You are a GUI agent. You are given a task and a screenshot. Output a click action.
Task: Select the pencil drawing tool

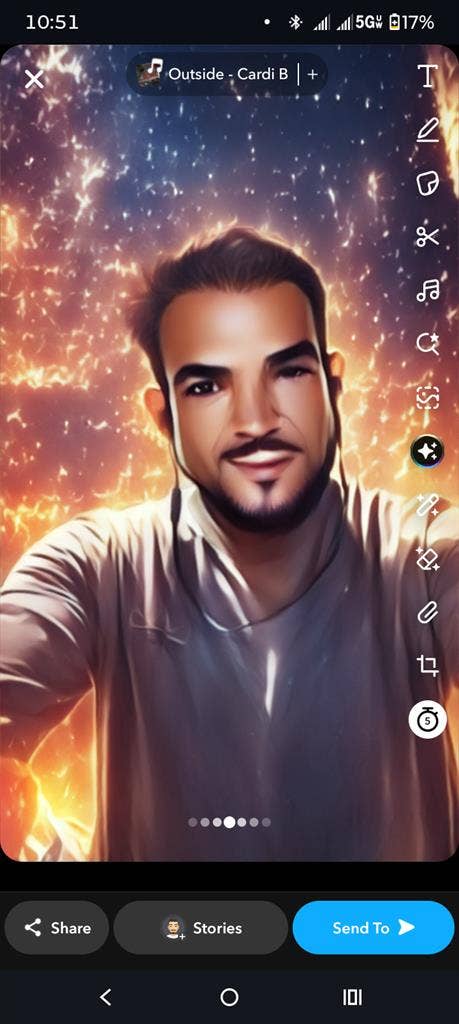pyautogui.click(x=428, y=130)
